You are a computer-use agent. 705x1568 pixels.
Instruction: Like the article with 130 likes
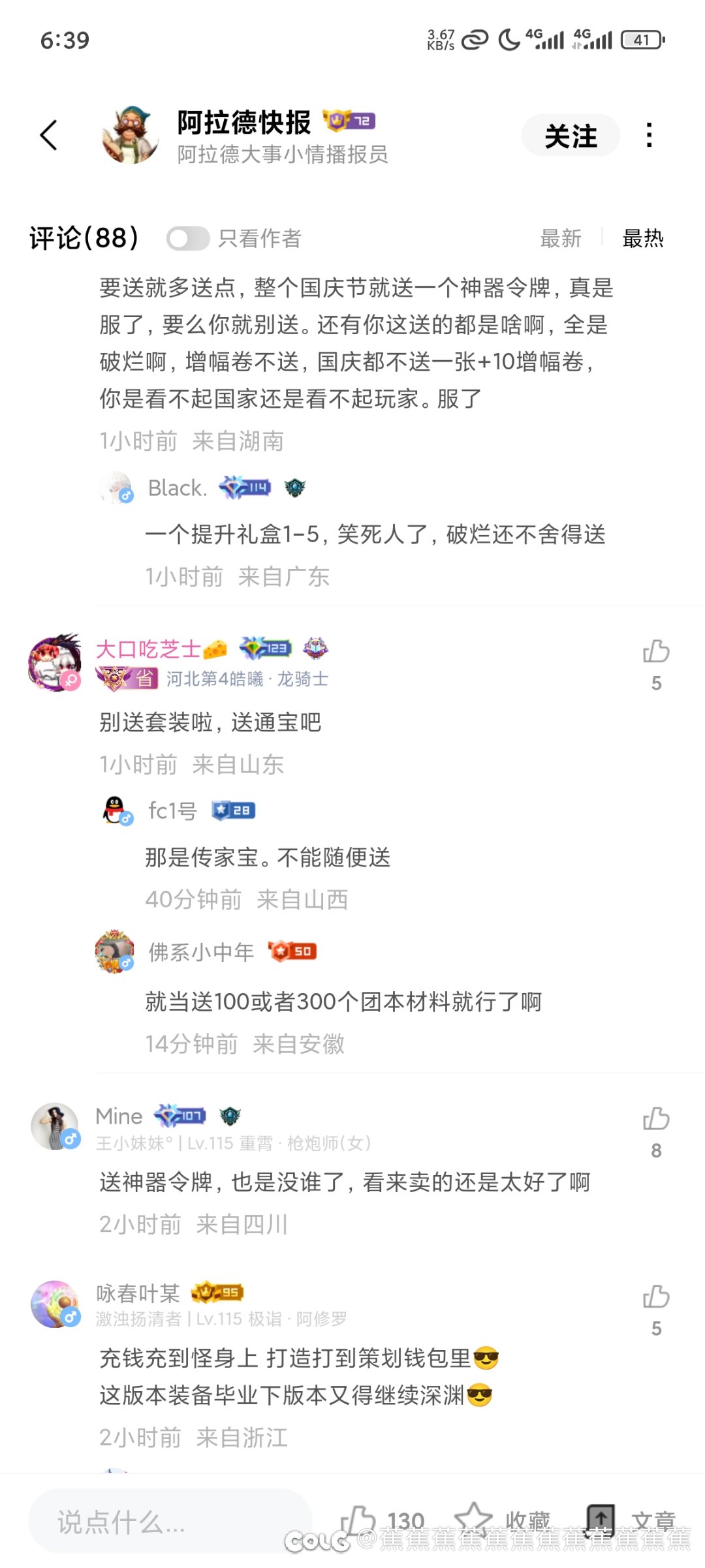point(360,1520)
